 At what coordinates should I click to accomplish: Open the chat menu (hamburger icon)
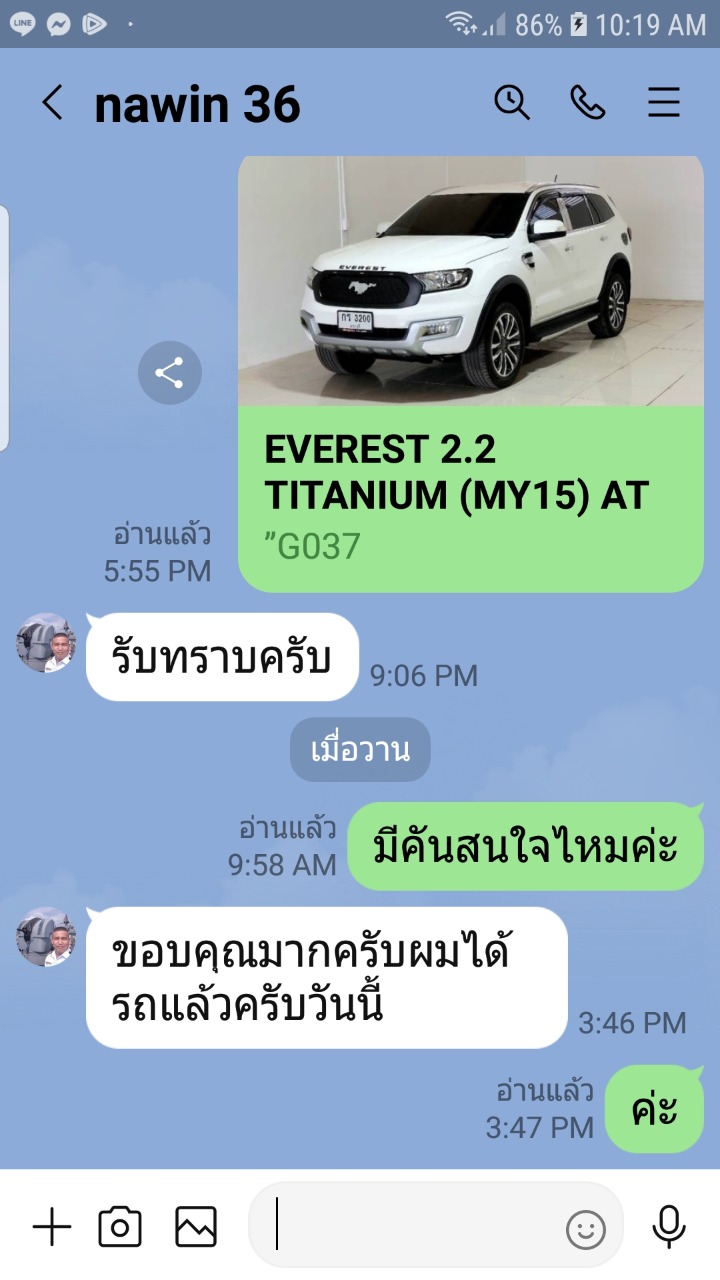664,102
